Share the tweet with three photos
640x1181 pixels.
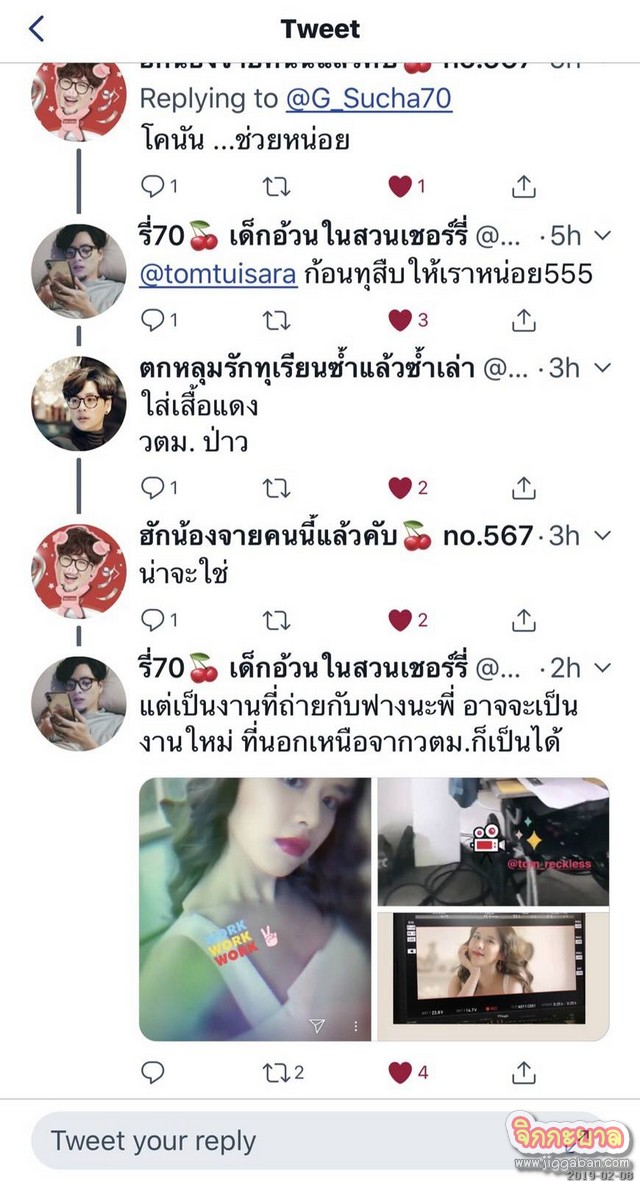(524, 1073)
